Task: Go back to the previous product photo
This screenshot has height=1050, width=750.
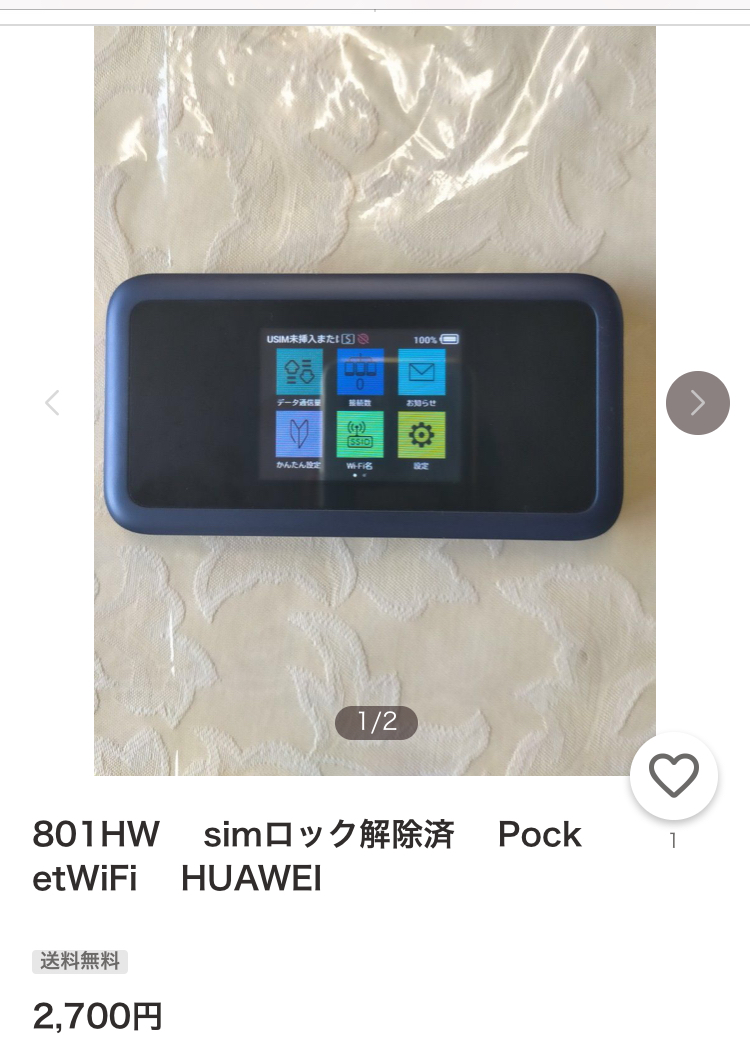Action: pos(53,403)
